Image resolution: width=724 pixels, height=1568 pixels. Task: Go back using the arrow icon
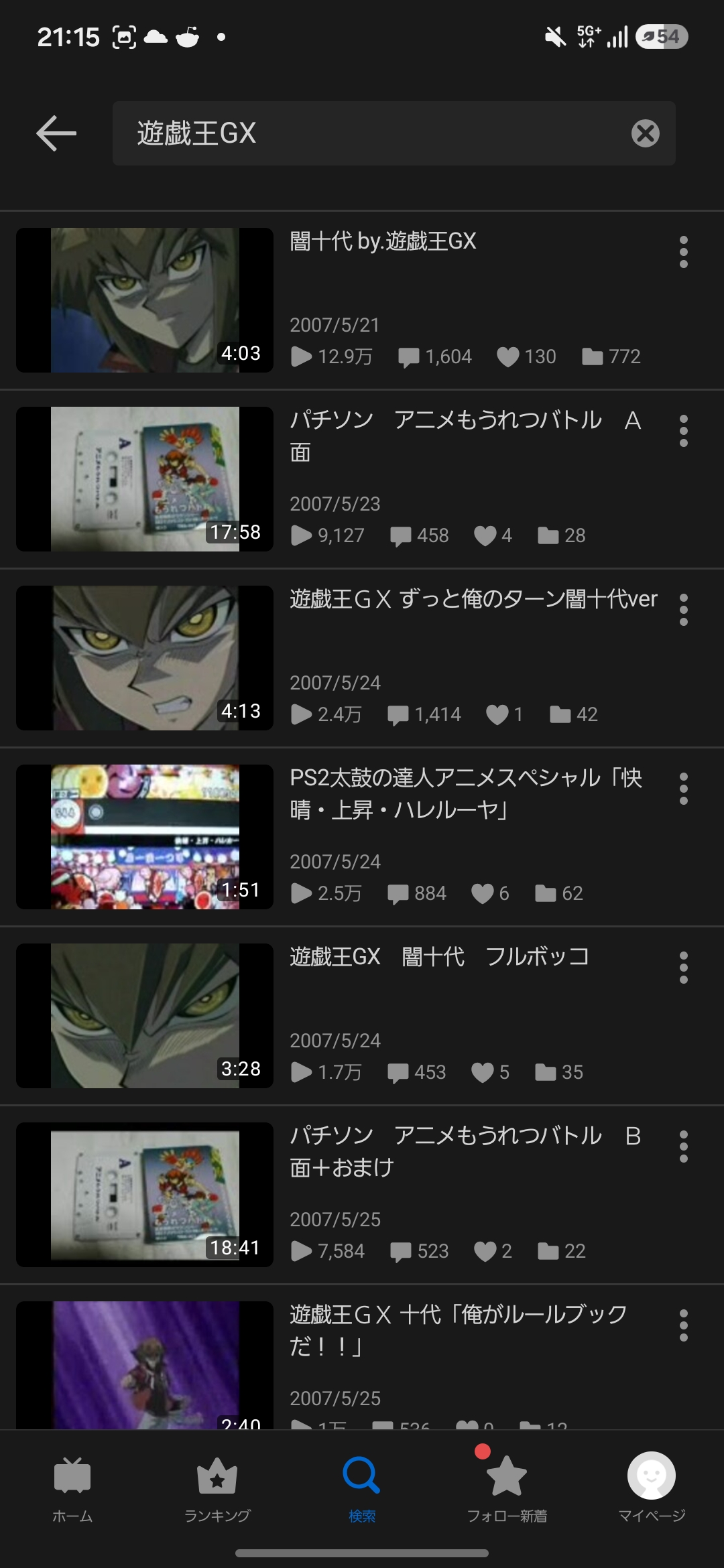tap(56, 133)
